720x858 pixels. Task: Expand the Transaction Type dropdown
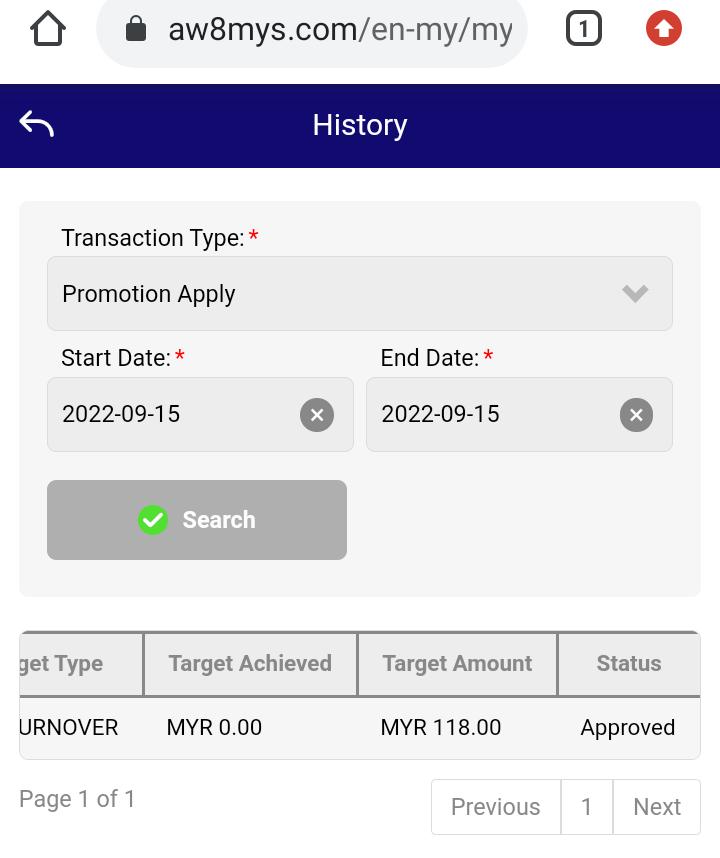(360, 294)
